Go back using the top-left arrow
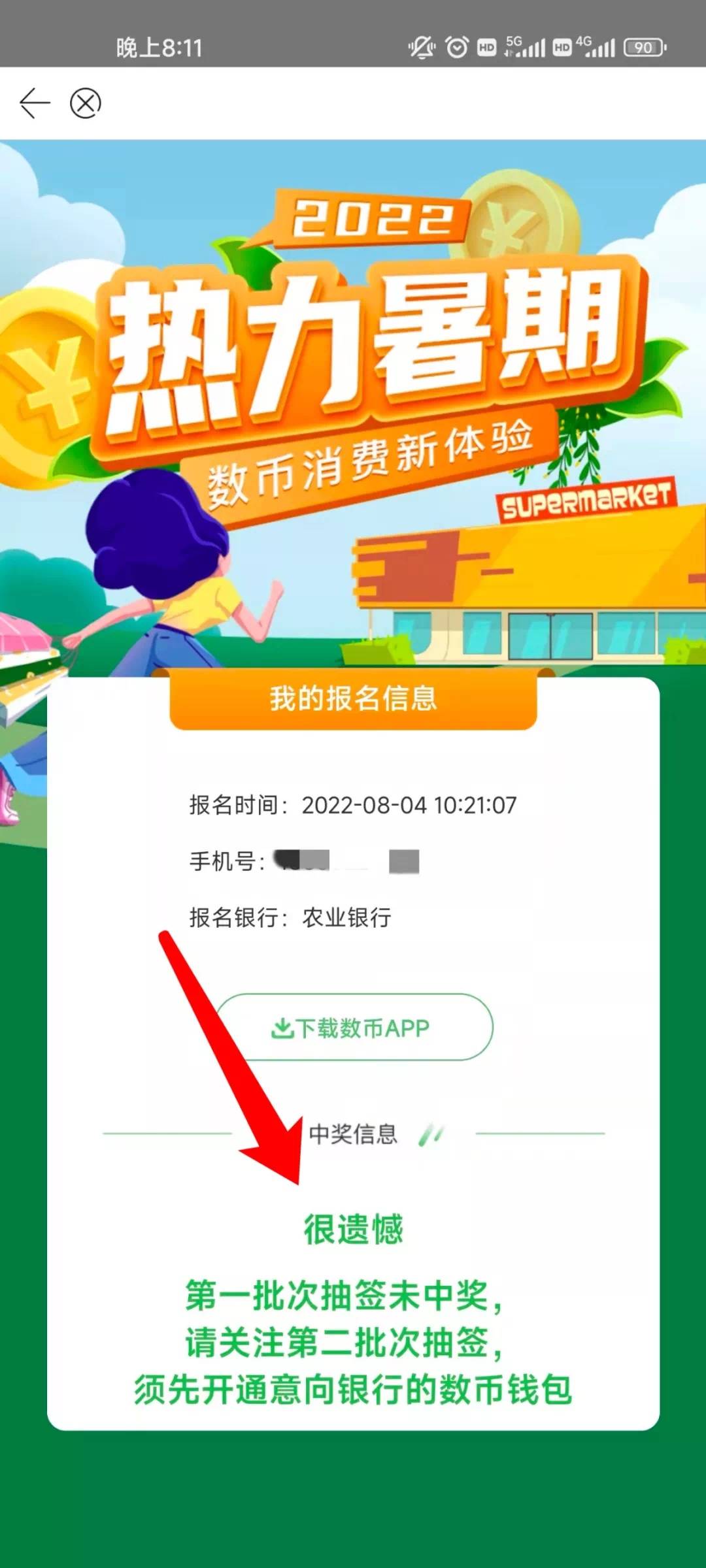The height and width of the screenshot is (1568, 706). pos(35,103)
